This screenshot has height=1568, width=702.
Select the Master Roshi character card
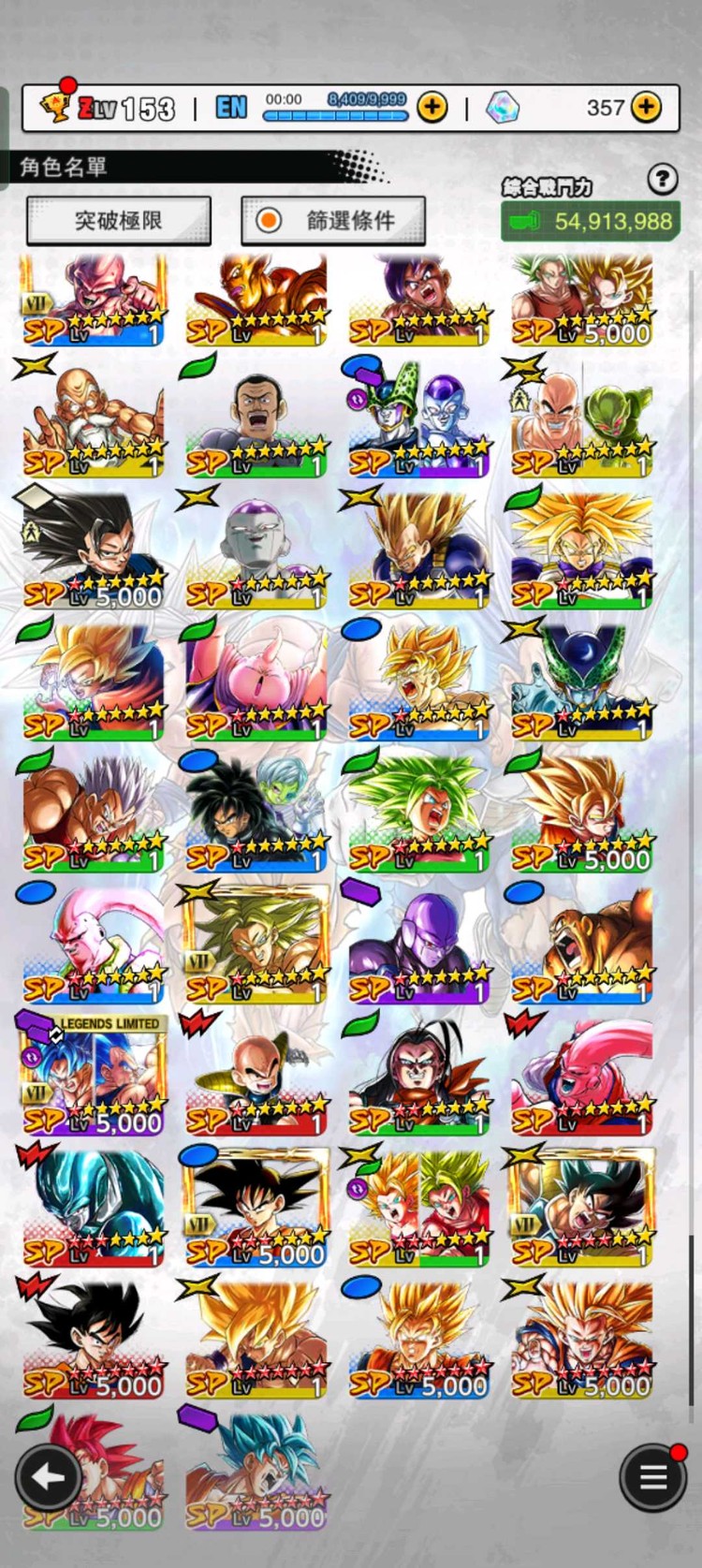pyautogui.click(x=94, y=418)
